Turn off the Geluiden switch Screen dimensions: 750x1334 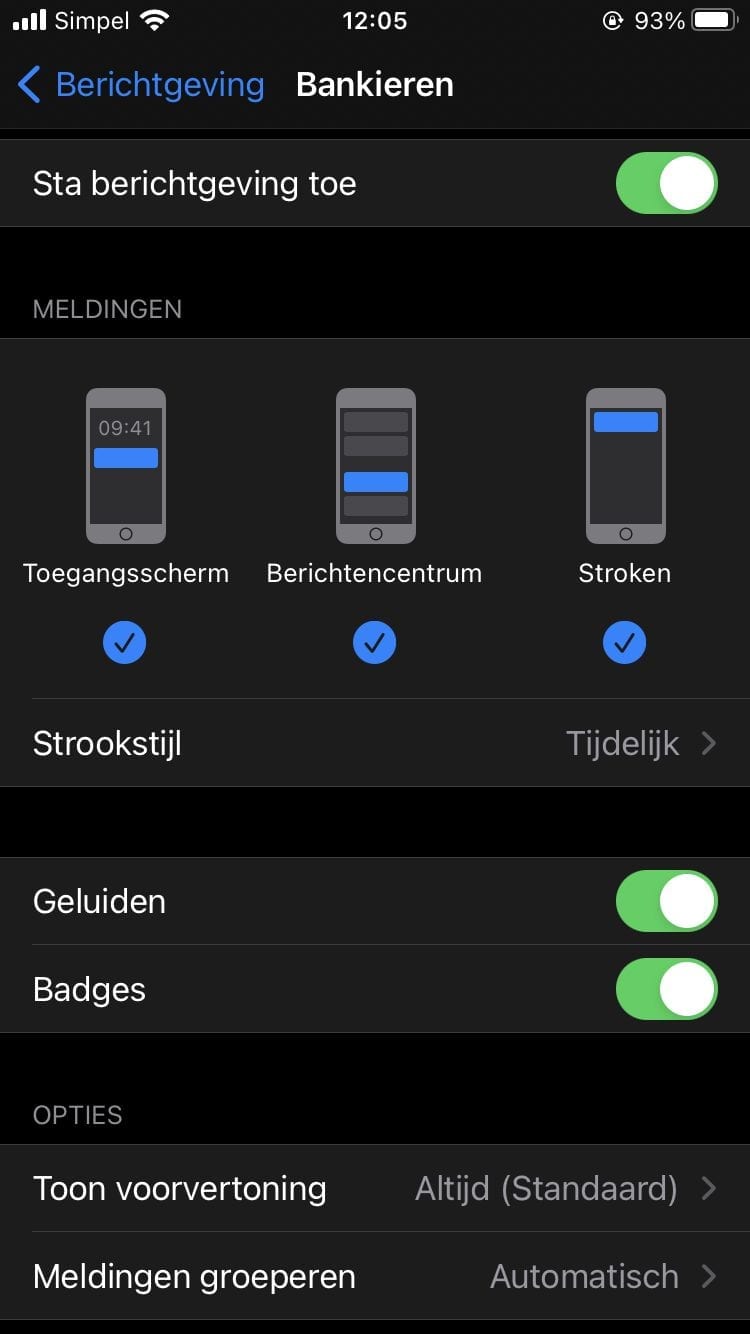coord(666,902)
